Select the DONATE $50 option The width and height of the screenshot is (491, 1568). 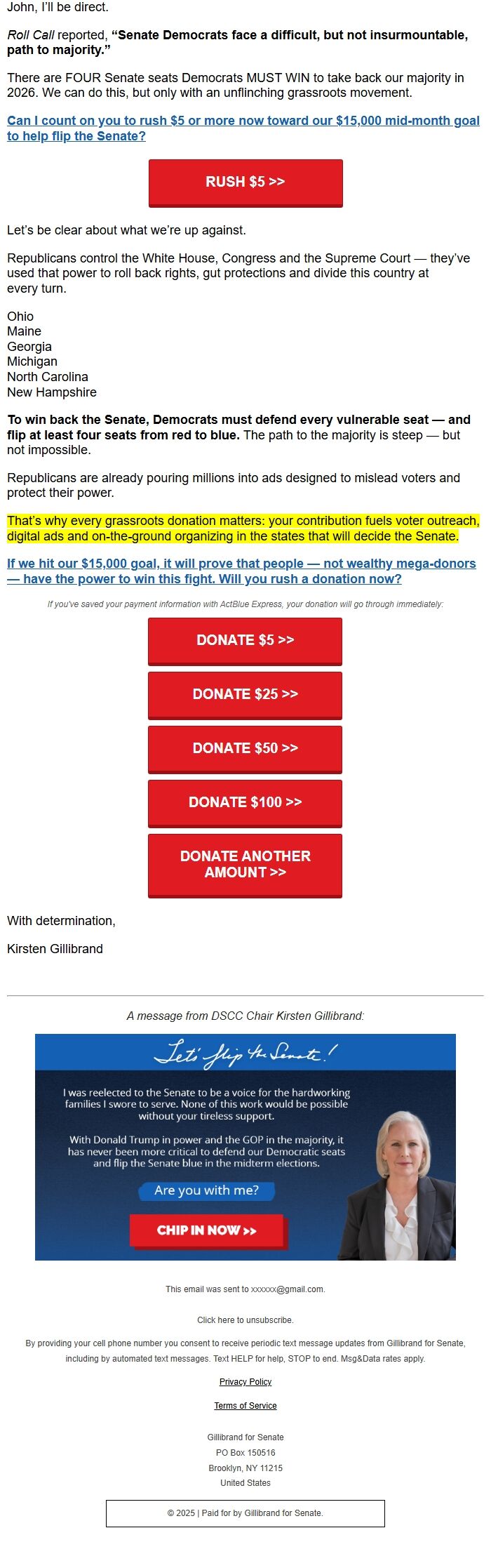(245, 748)
